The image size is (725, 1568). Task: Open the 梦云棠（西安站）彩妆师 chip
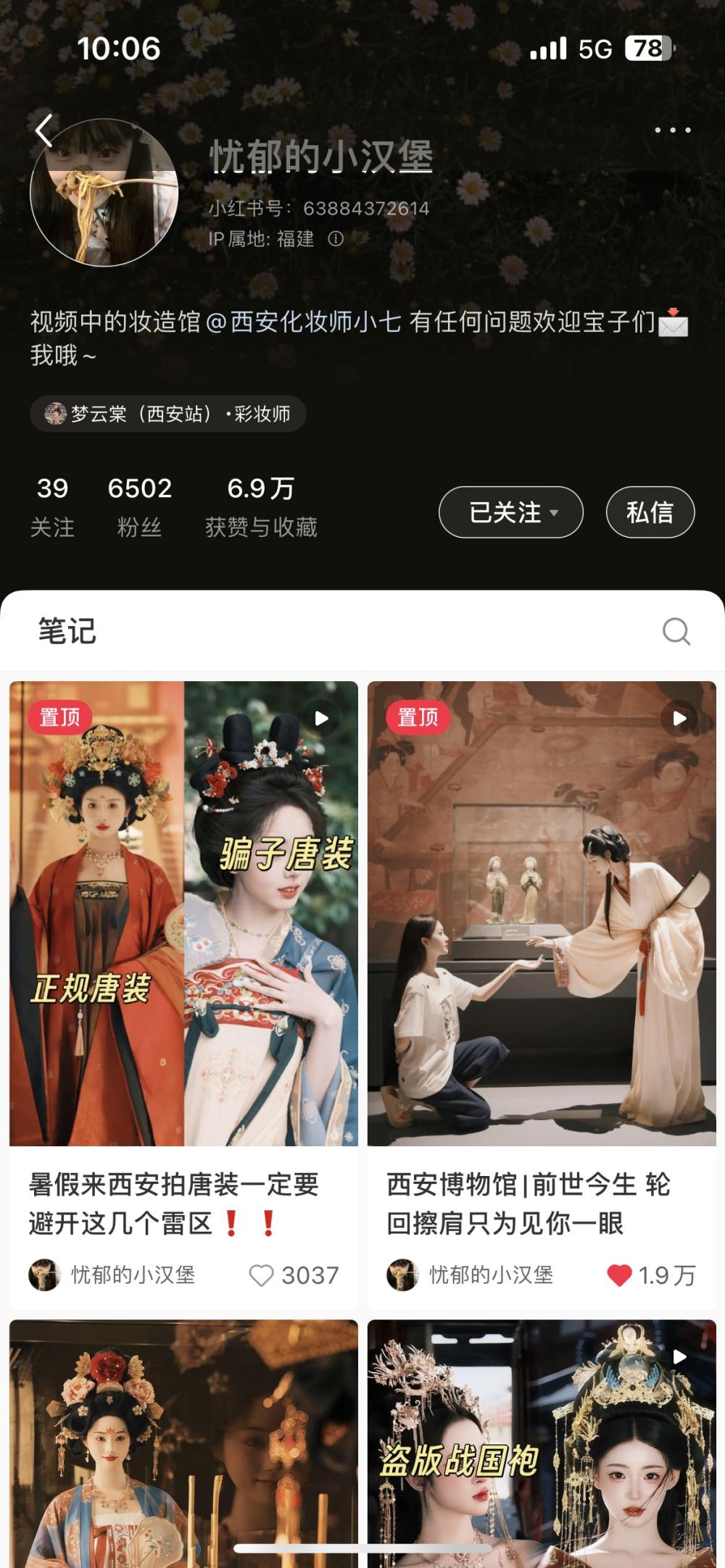pyautogui.click(x=168, y=414)
